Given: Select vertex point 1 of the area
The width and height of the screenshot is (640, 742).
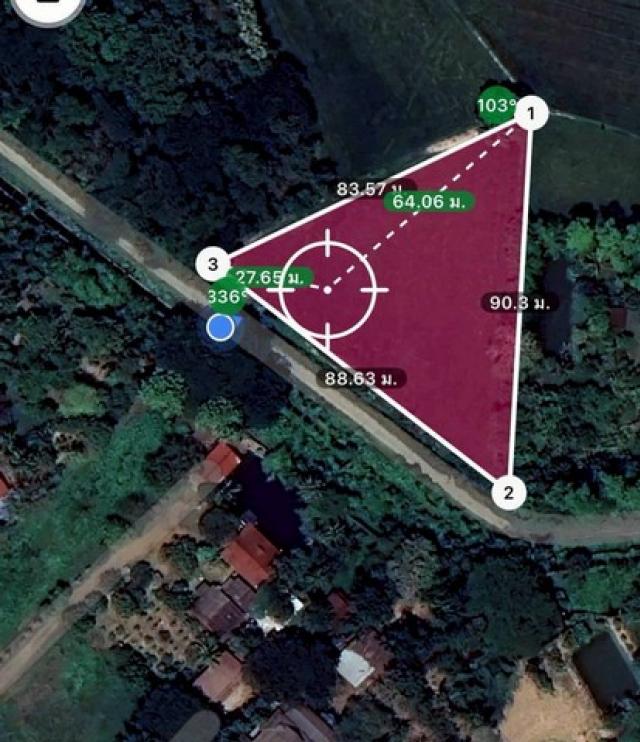Looking at the screenshot, I should tap(531, 114).
